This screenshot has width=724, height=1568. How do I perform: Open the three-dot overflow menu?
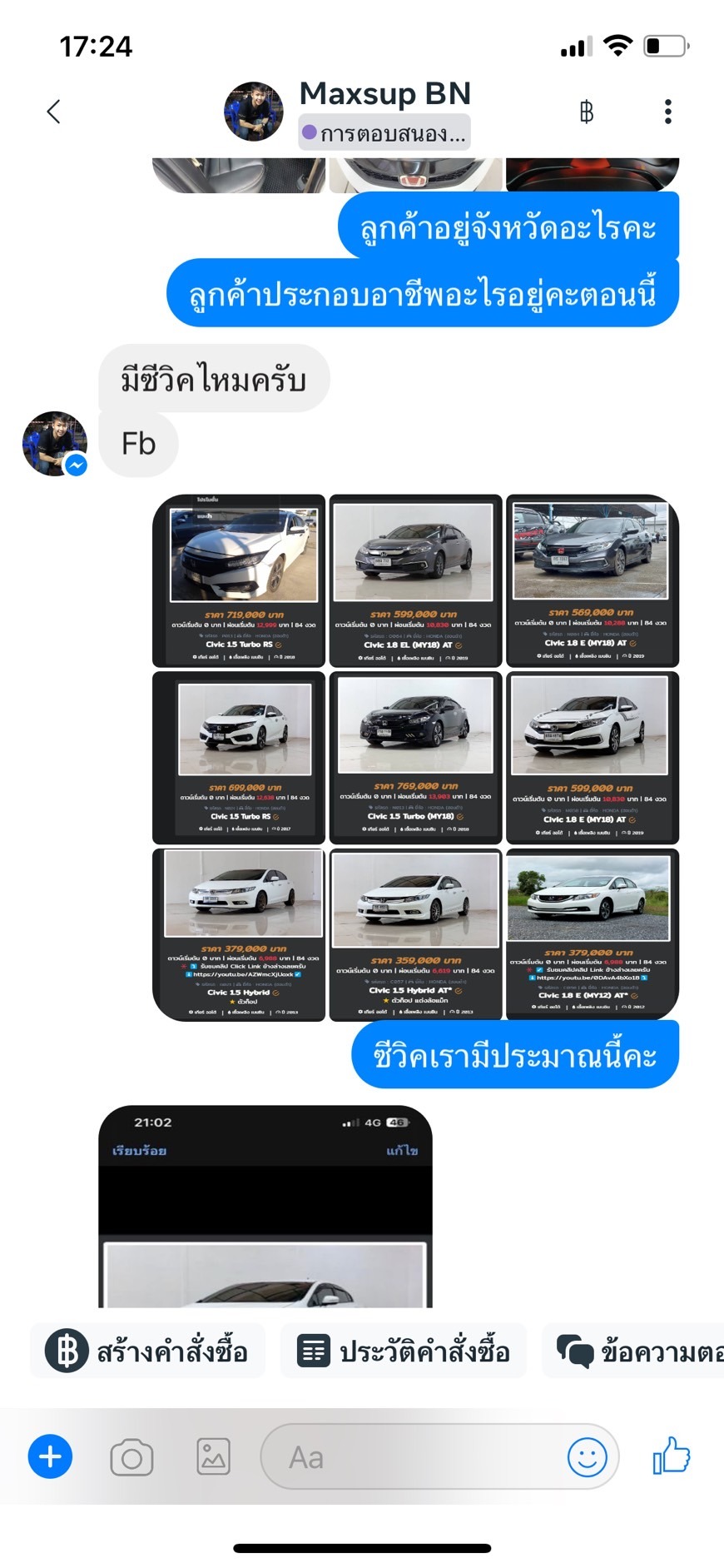(667, 112)
